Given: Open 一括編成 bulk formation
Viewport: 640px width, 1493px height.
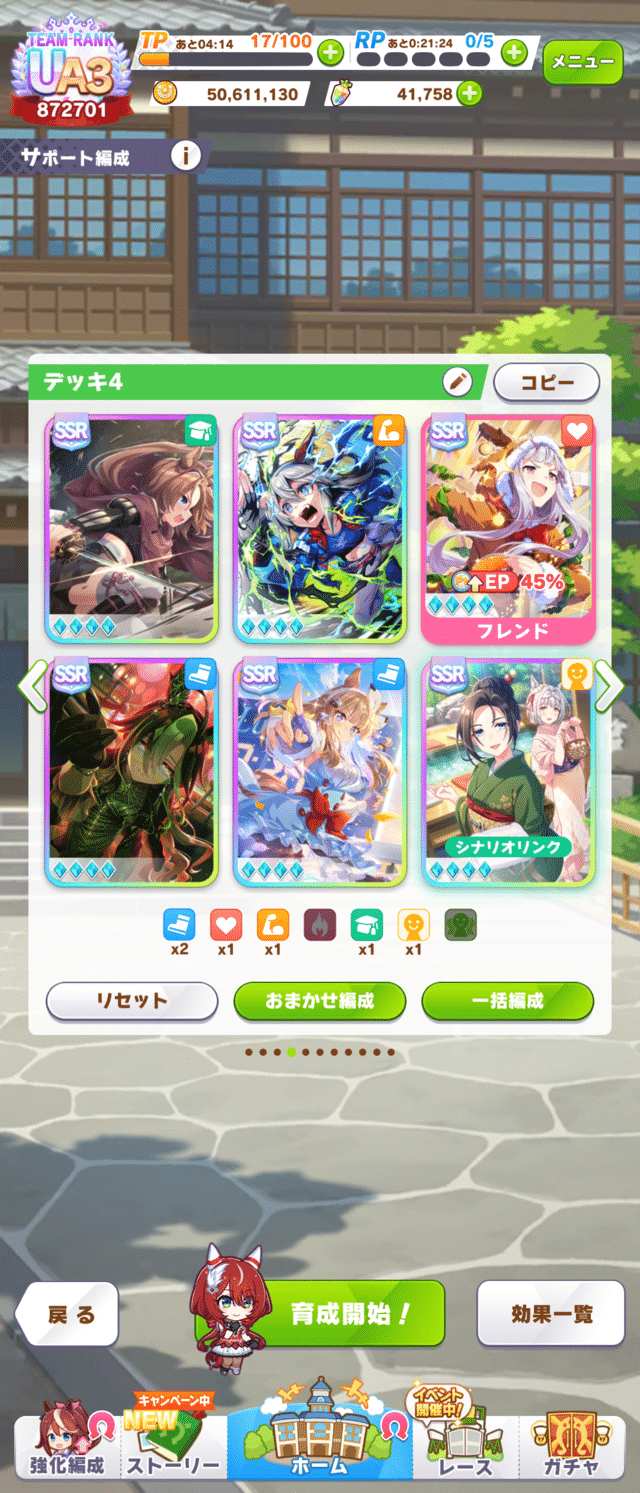Looking at the screenshot, I should (507, 1001).
